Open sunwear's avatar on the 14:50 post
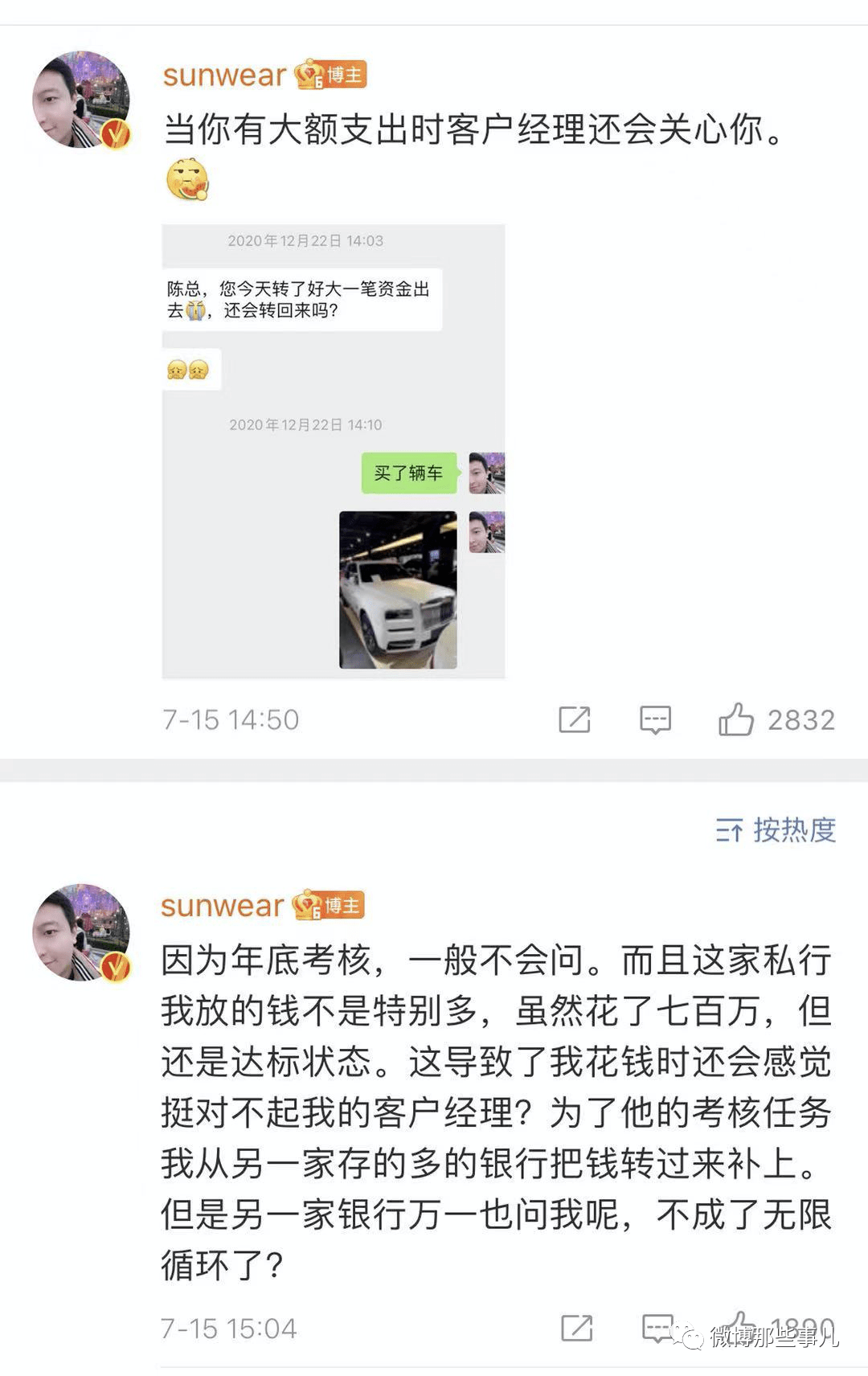 pyautogui.click(x=80, y=100)
